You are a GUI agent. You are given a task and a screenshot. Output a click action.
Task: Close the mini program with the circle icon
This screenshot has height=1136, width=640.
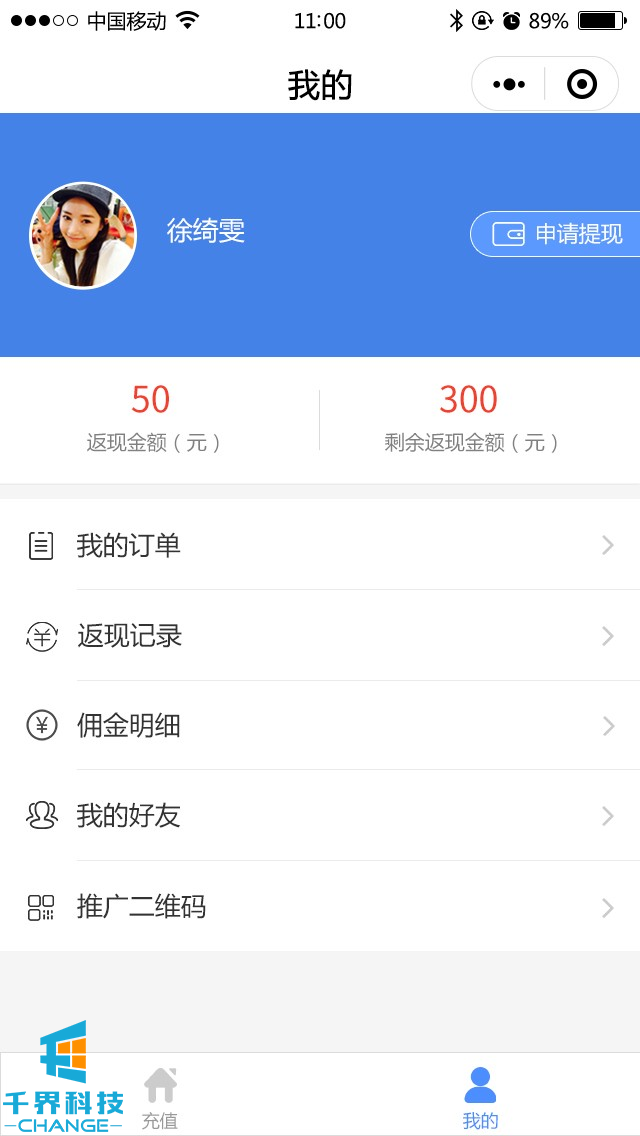click(x=581, y=84)
